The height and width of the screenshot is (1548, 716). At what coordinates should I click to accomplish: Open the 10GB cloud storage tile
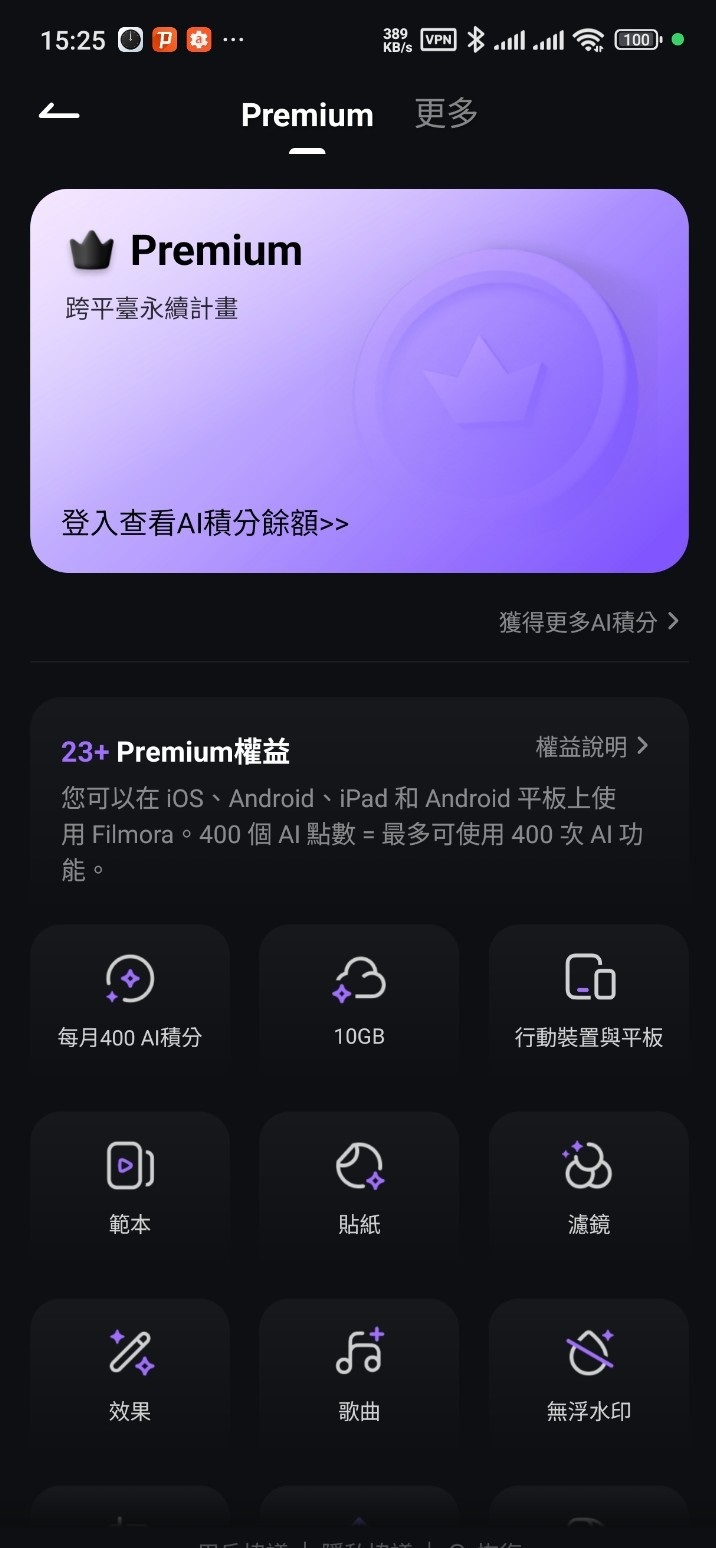coord(359,1000)
